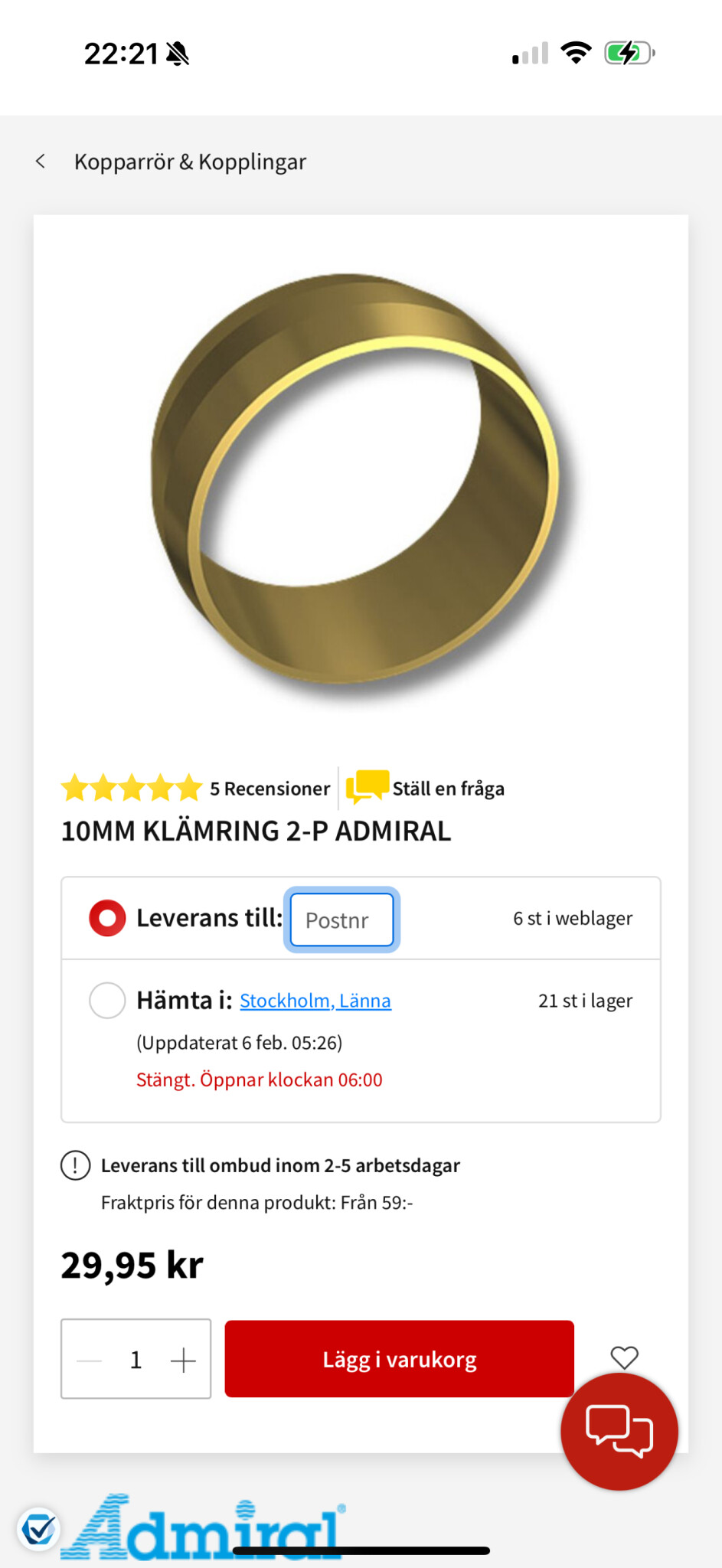Open the Stockholm, Länna store link
Viewport: 722px width, 1568px height.
pyautogui.click(x=315, y=1001)
